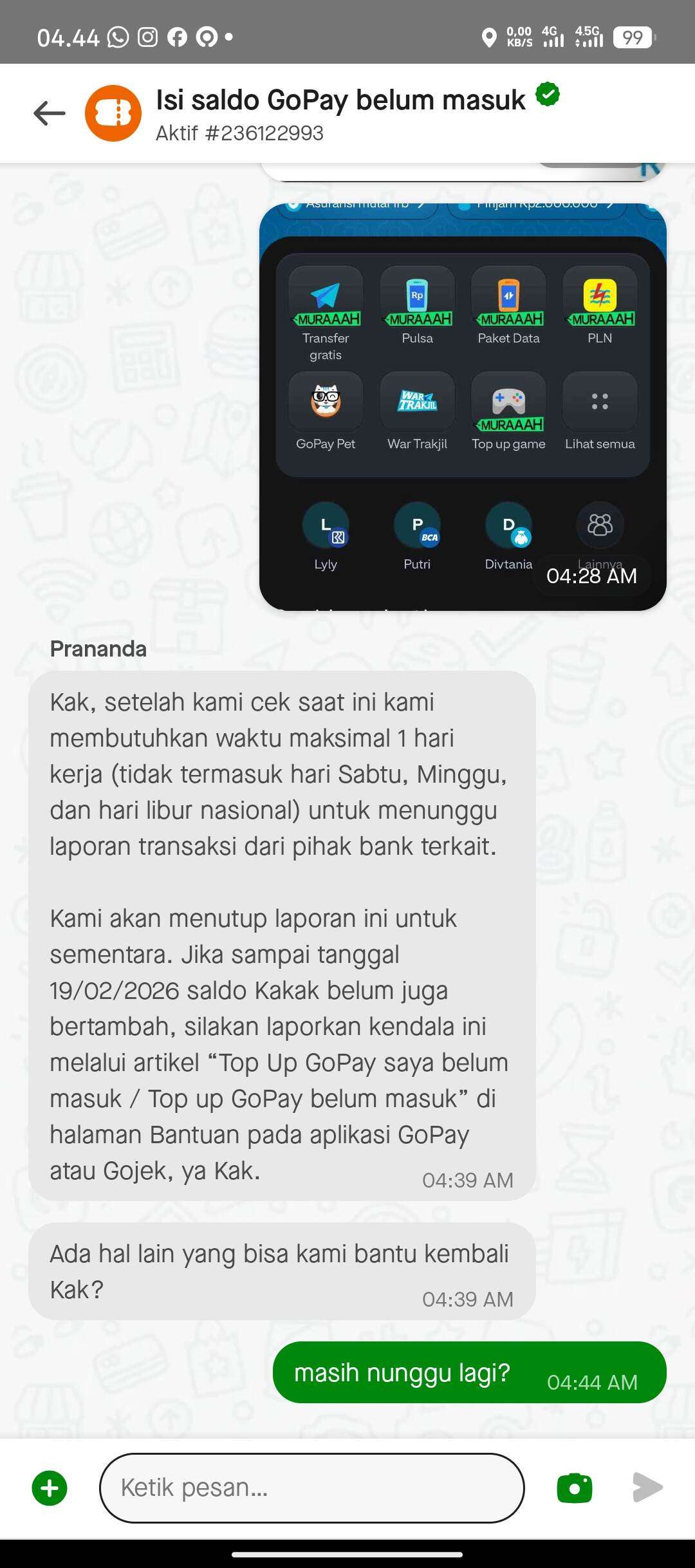Open the camera to send a photo
Screen dimensions: 695x1568
pos(574,1488)
